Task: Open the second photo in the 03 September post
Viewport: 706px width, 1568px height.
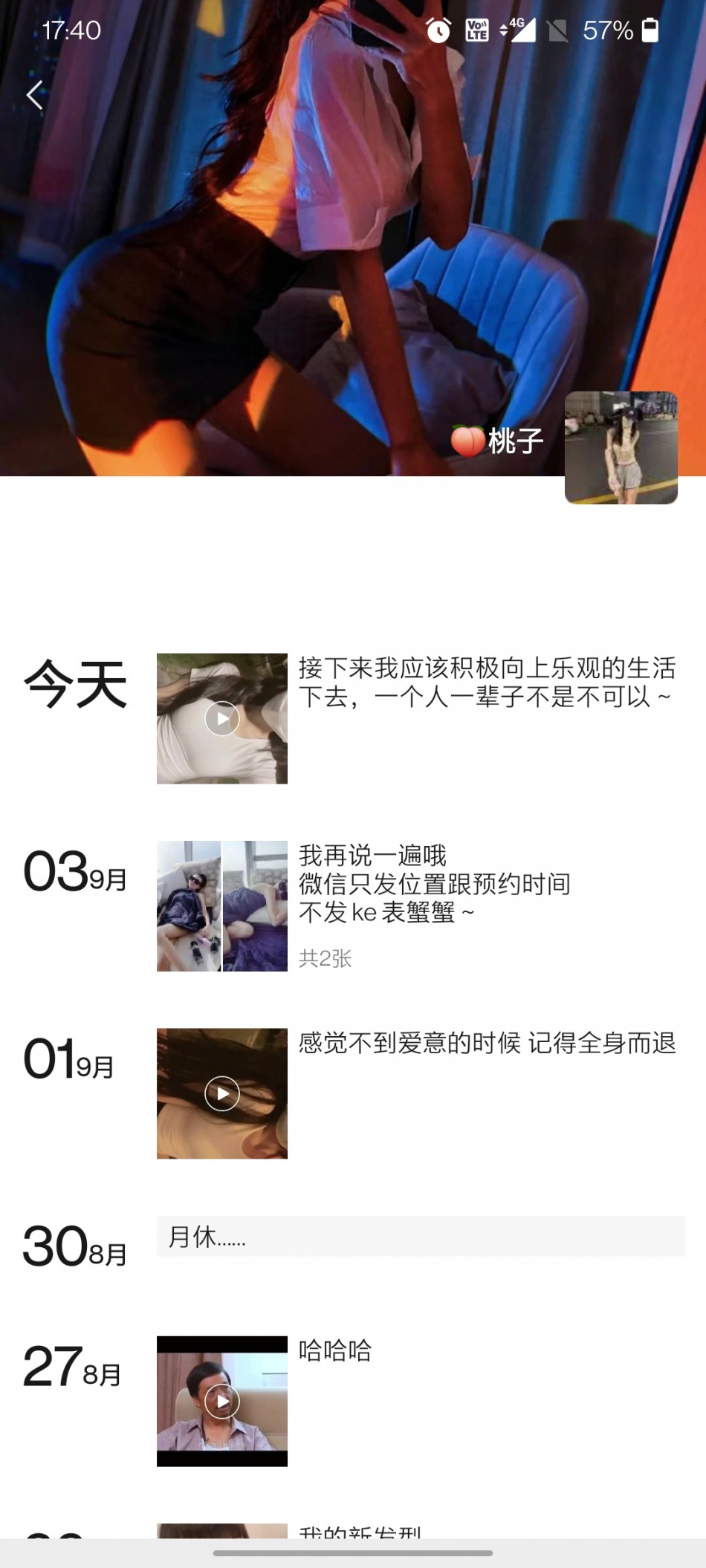Action: (x=255, y=905)
